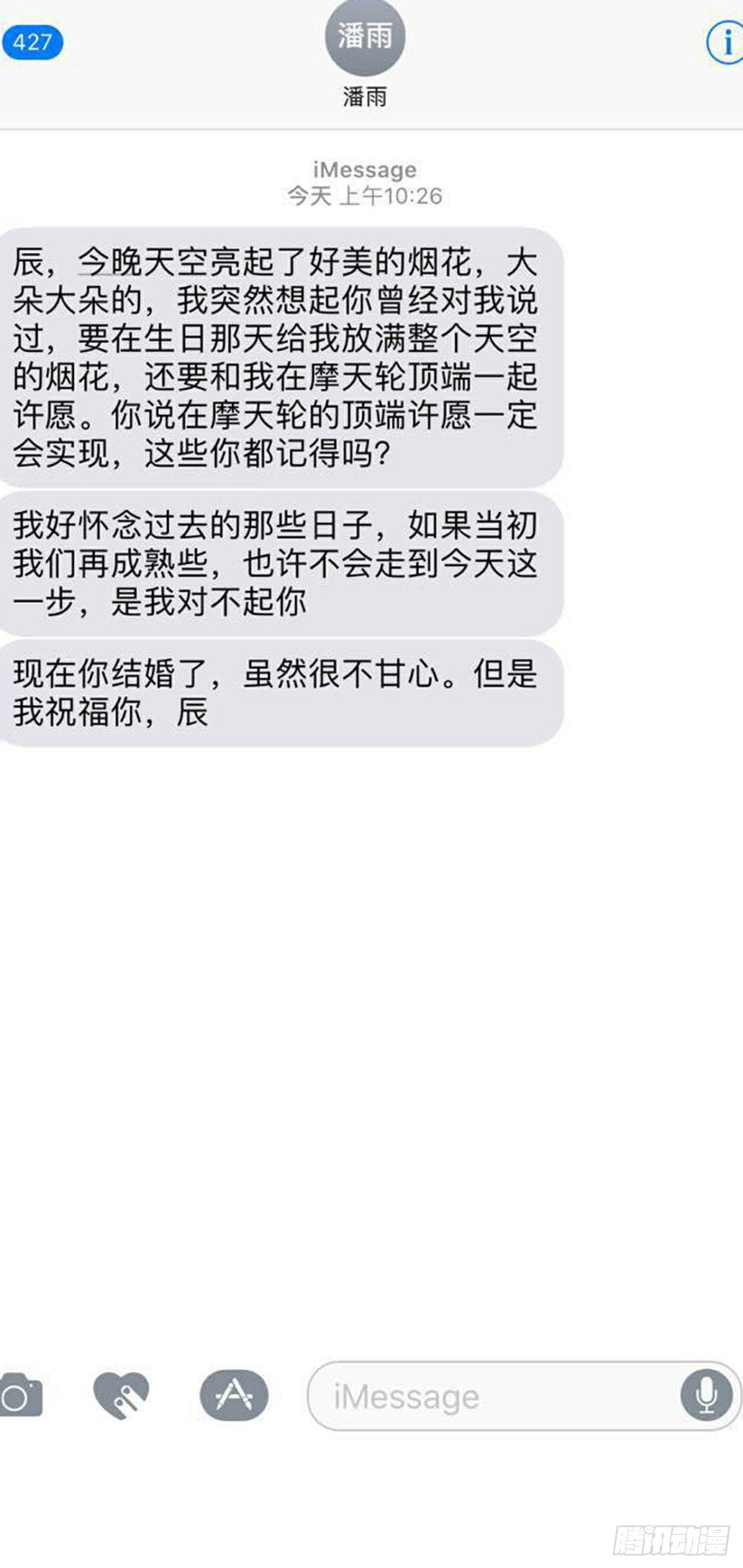
Task: Go back to the messages list
Action: pyautogui.click(x=31, y=43)
